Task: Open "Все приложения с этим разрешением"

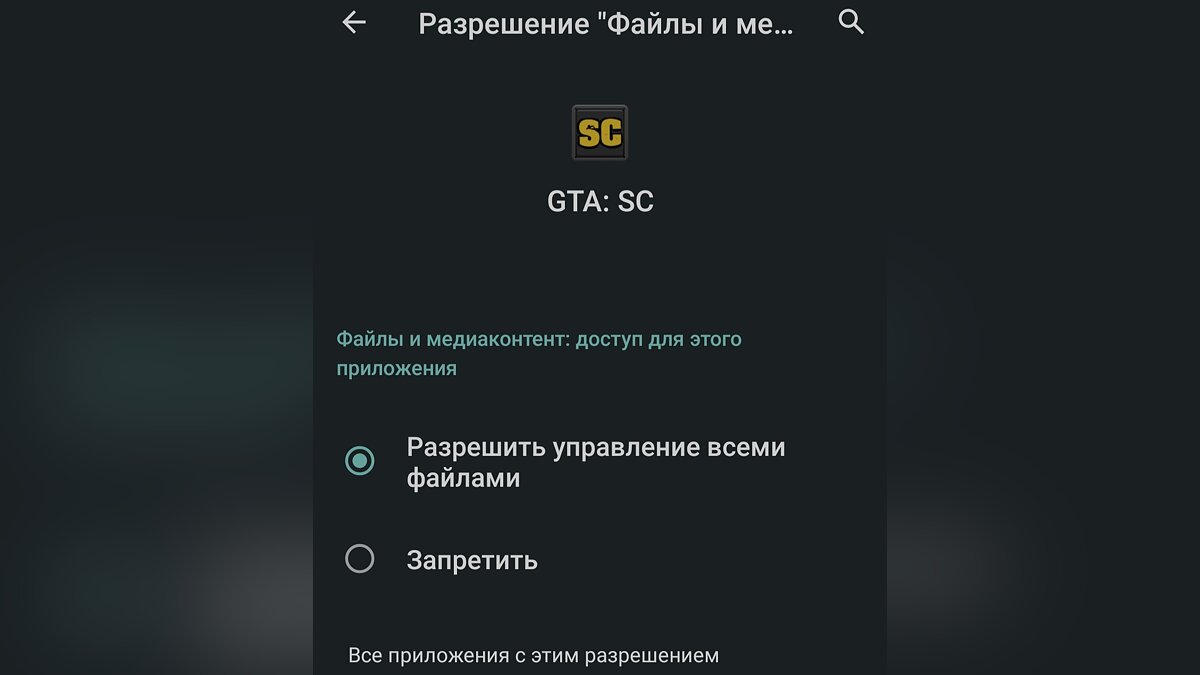Action: pos(533,656)
